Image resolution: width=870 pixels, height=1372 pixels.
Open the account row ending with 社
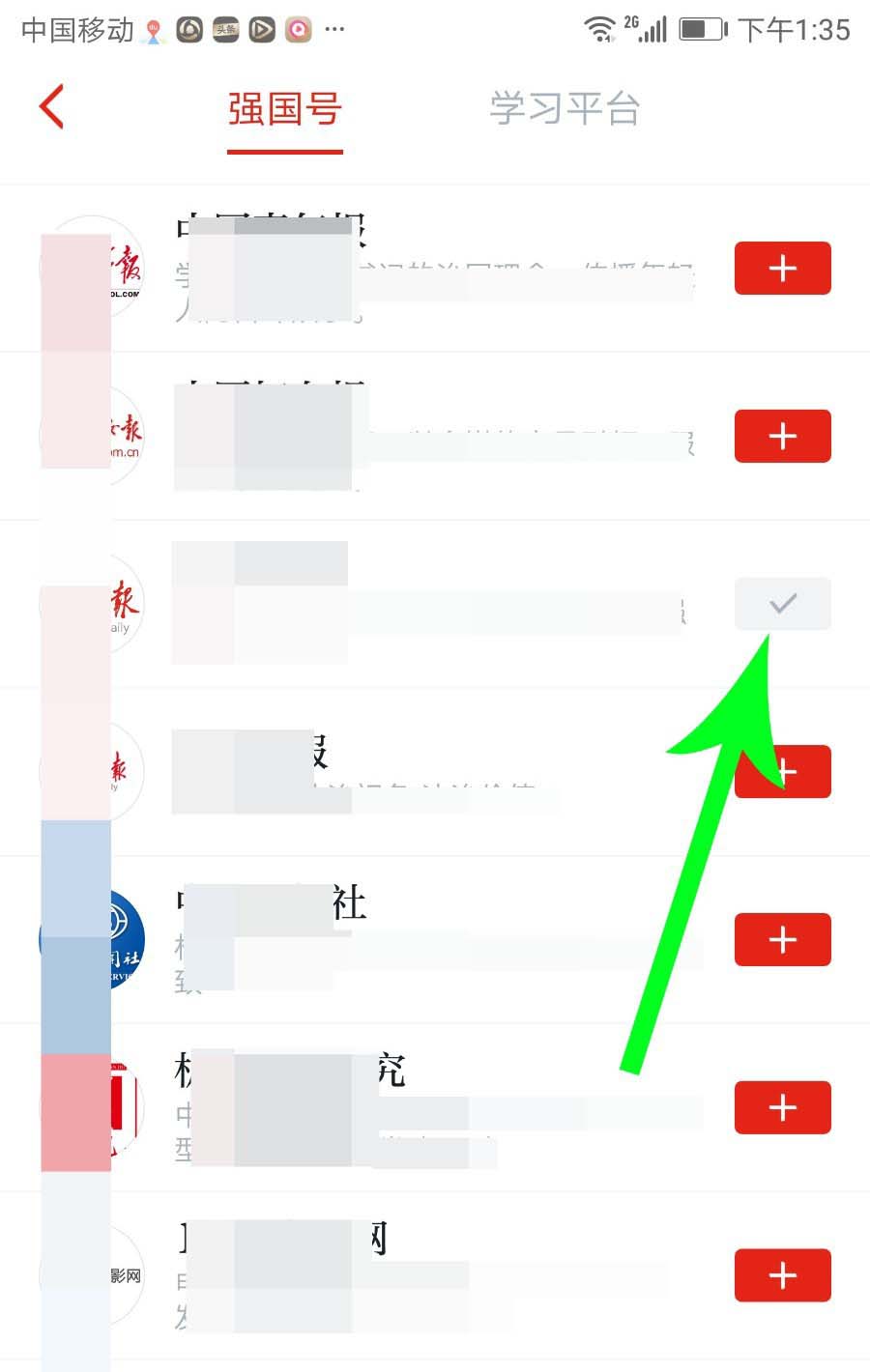(435, 939)
